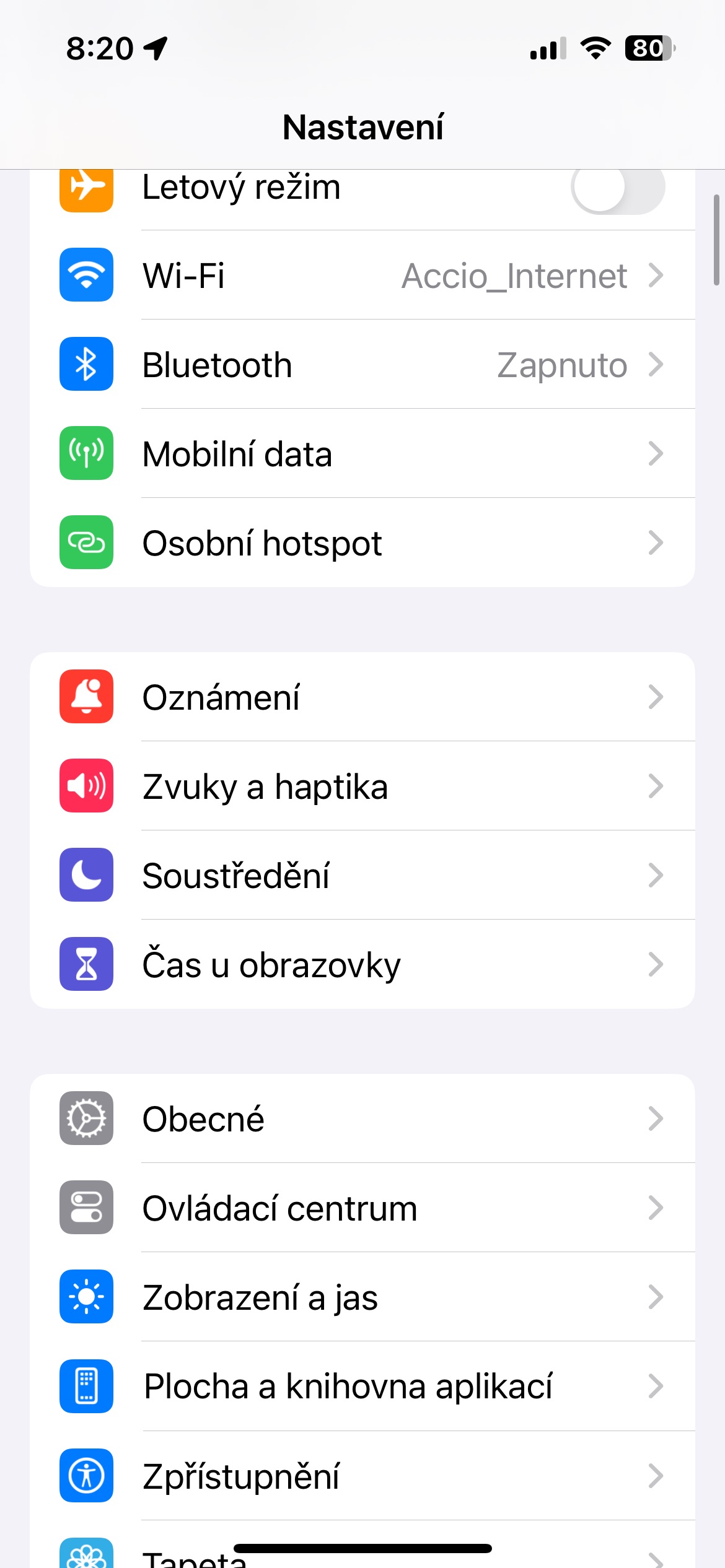Screen dimensions: 725x1568
Task: Open Wi-Fi settings
Action: click(x=362, y=275)
